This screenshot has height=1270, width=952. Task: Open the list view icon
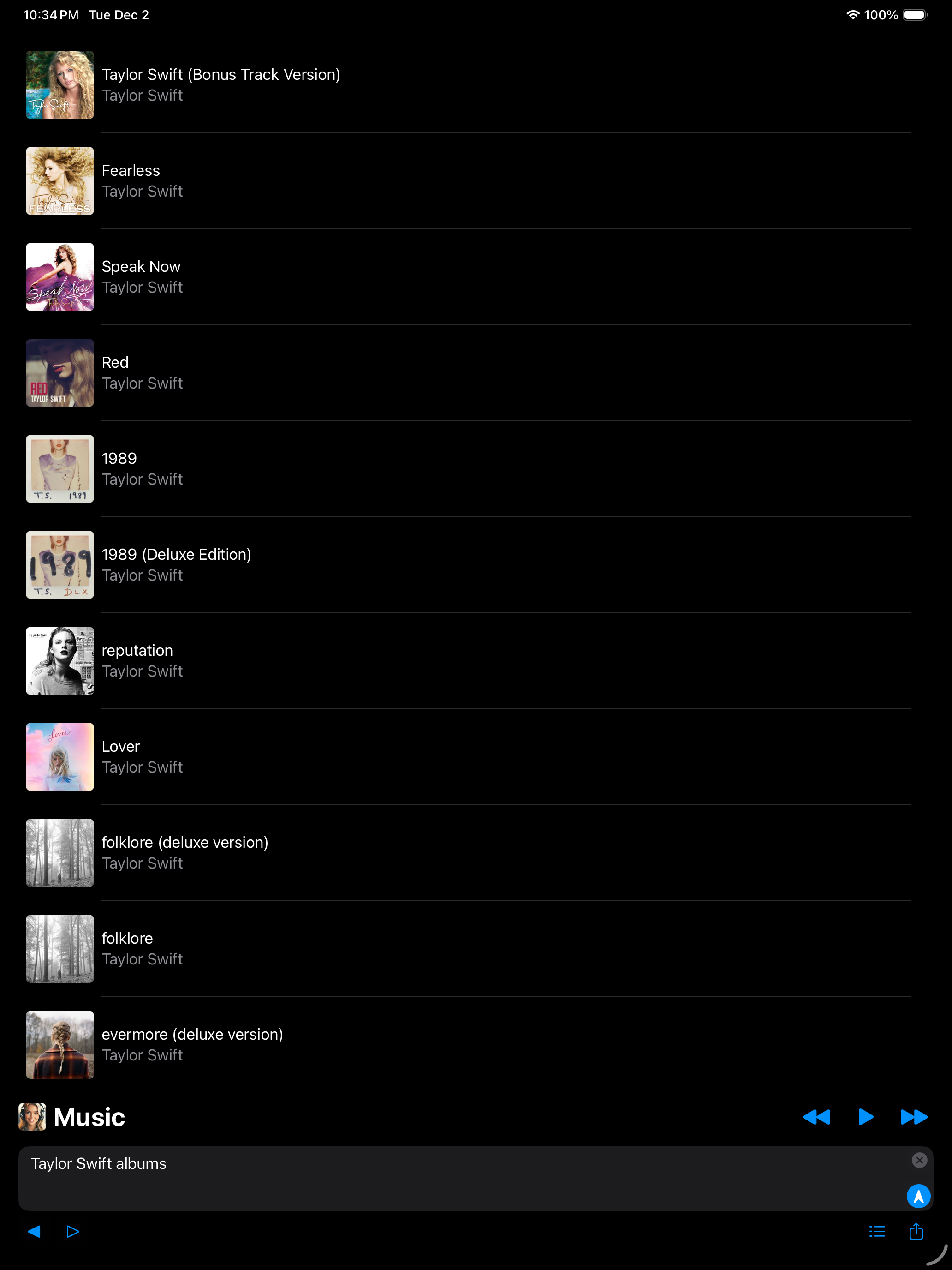pos(877,1231)
